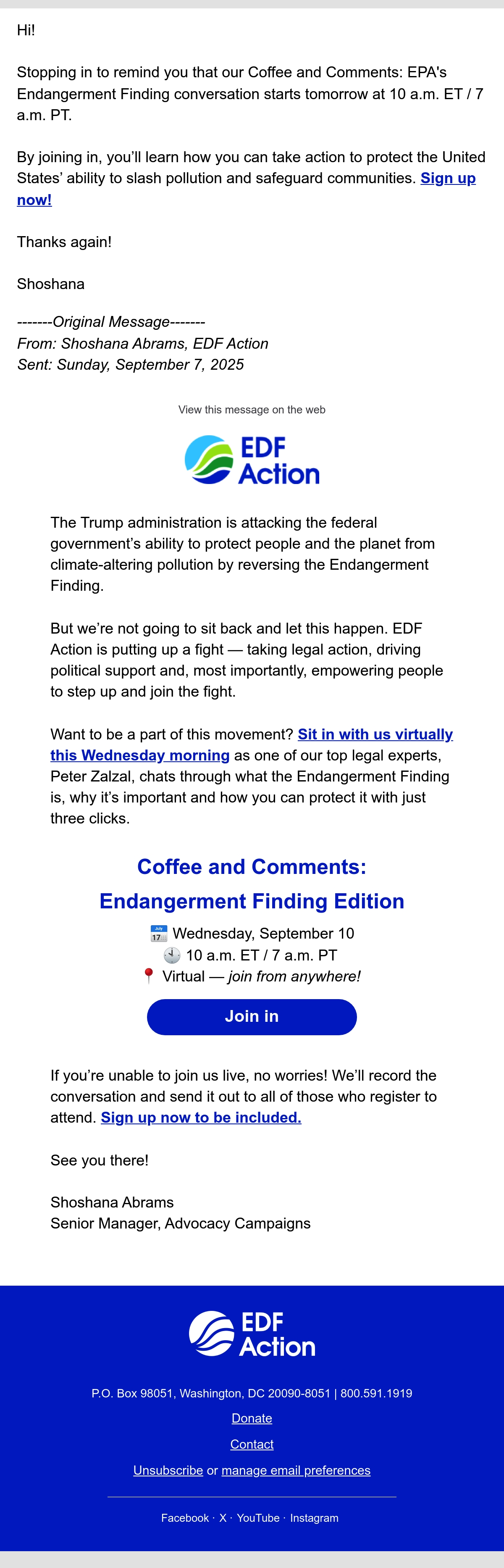Tap the 'Sign up now!' link
Viewport: 504px width, 1568px height.
coord(448,178)
